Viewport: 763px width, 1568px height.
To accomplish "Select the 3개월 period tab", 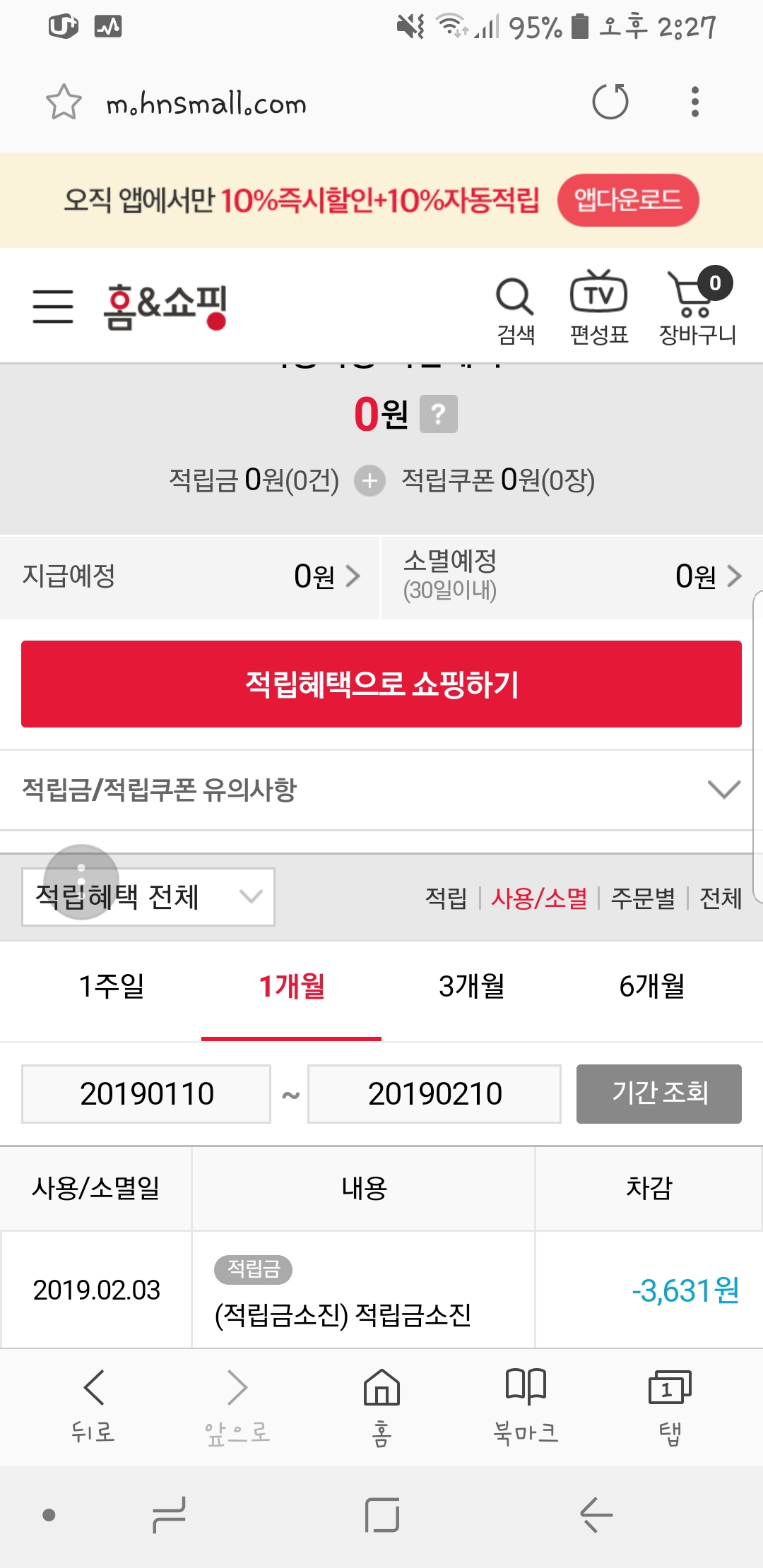I will tap(471, 986).
